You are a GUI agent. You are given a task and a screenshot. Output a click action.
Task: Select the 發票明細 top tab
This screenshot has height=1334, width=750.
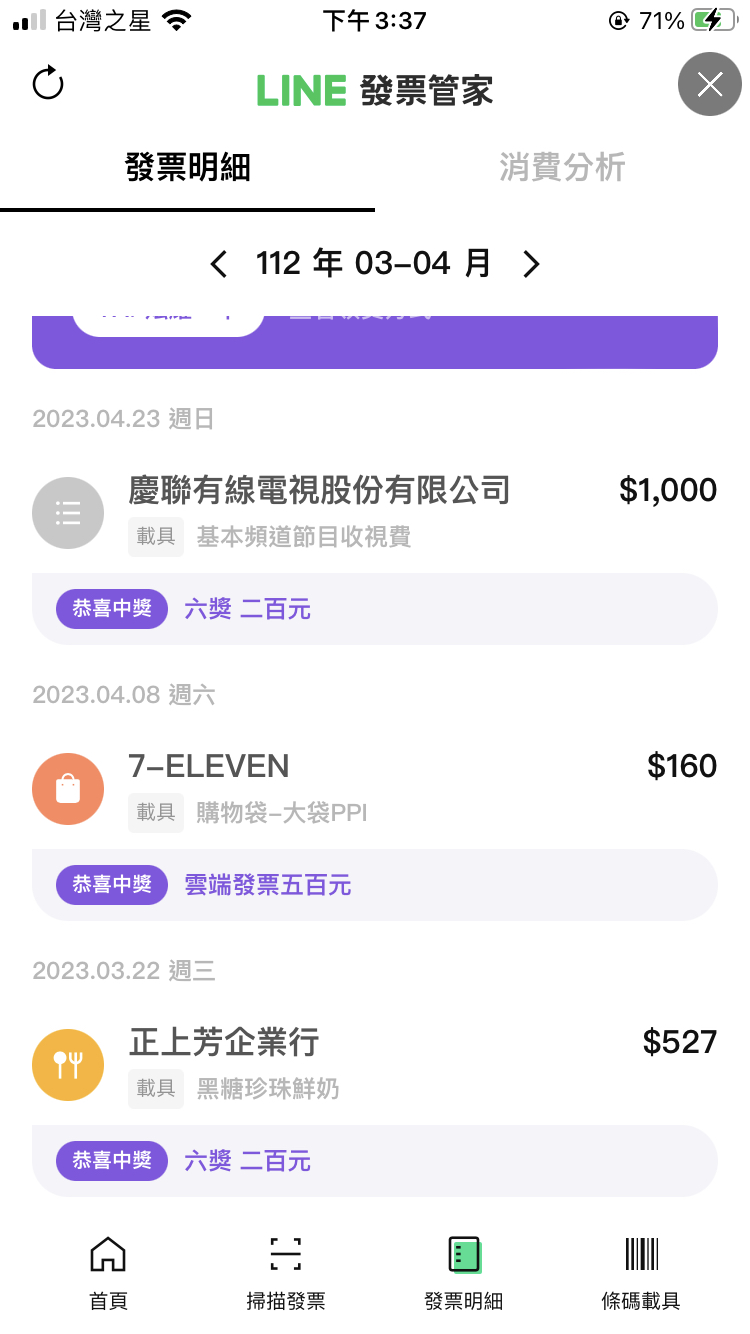coord(187,167)
